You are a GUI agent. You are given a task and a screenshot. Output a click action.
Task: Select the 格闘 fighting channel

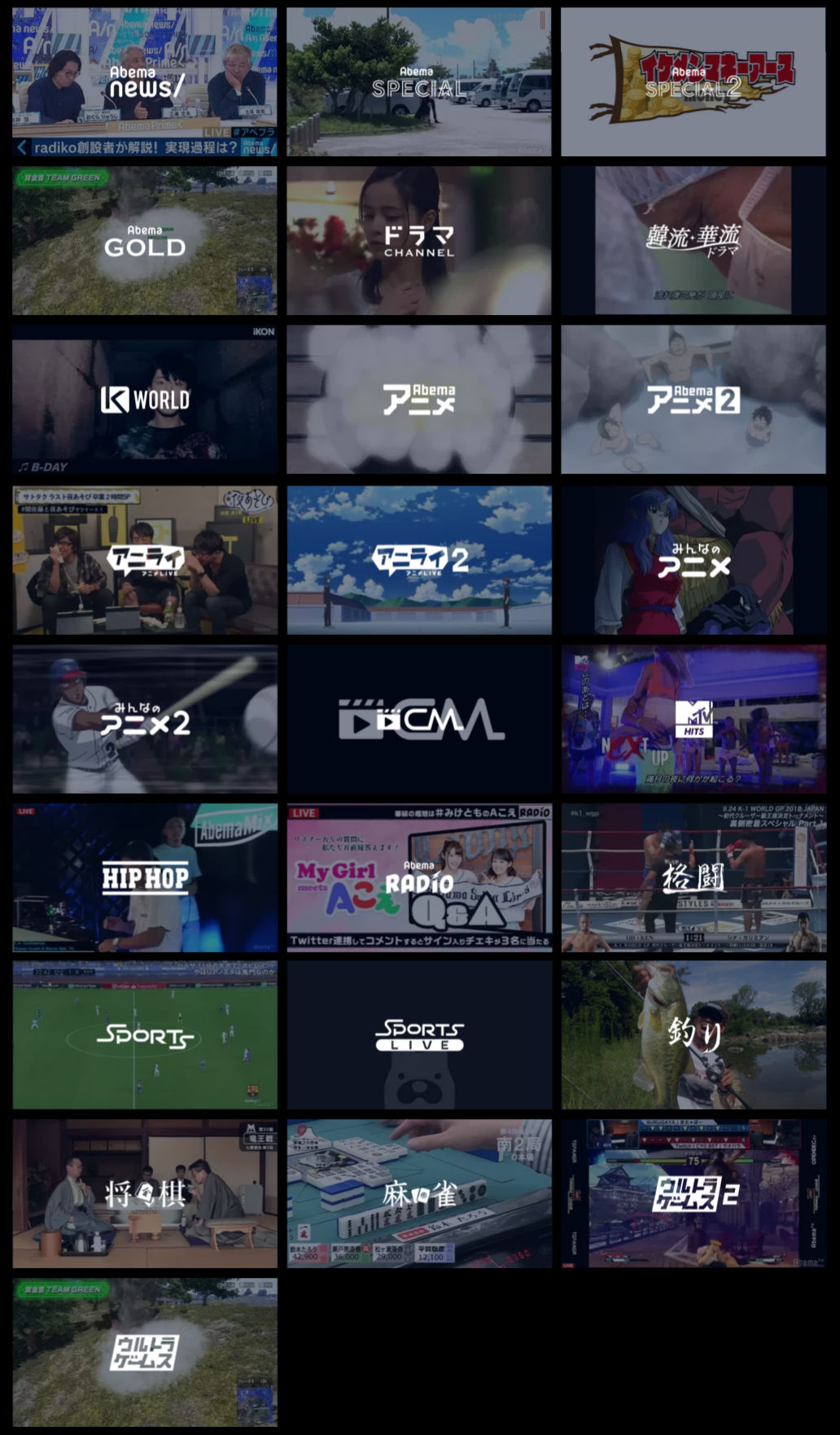(x=693, y=878)
